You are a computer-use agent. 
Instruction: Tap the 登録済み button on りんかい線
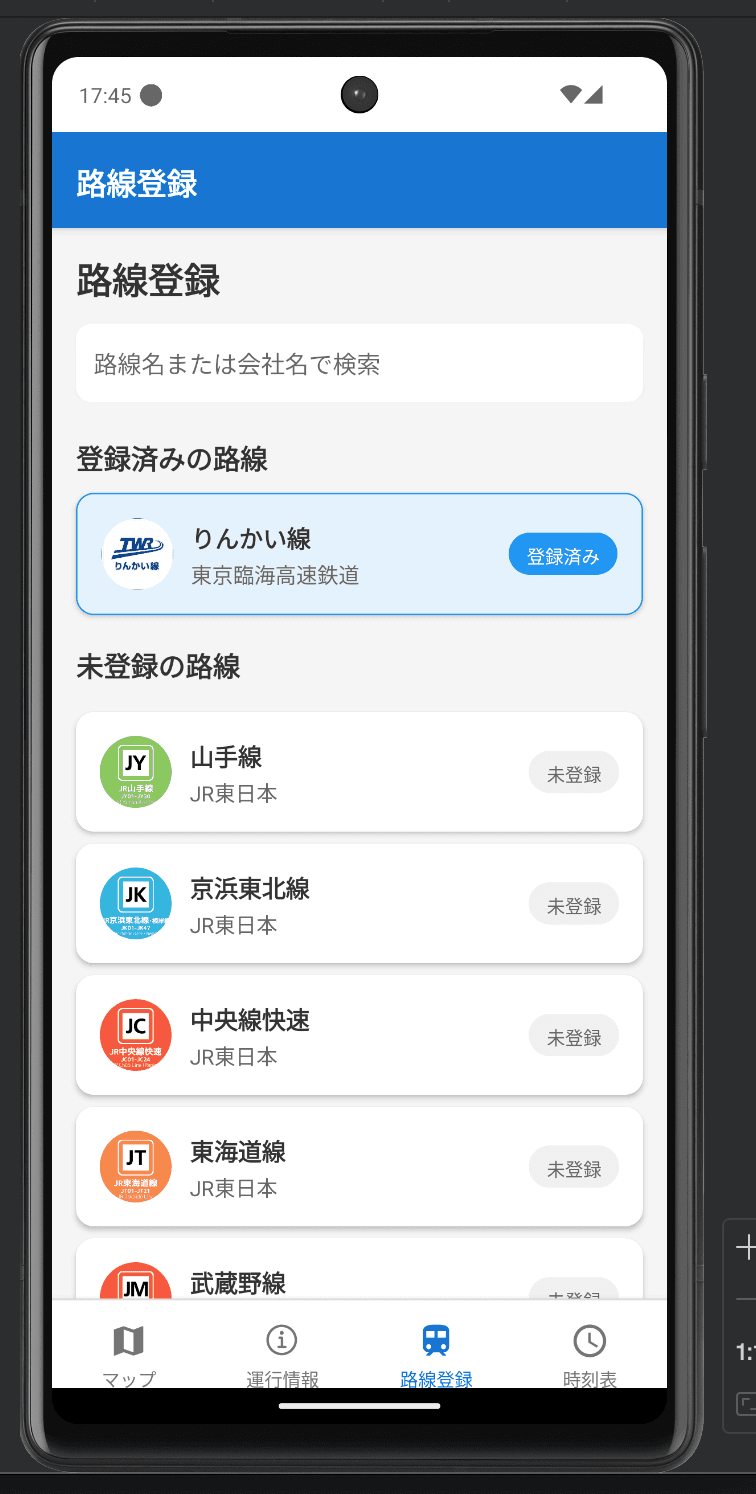tap(562, 555)
